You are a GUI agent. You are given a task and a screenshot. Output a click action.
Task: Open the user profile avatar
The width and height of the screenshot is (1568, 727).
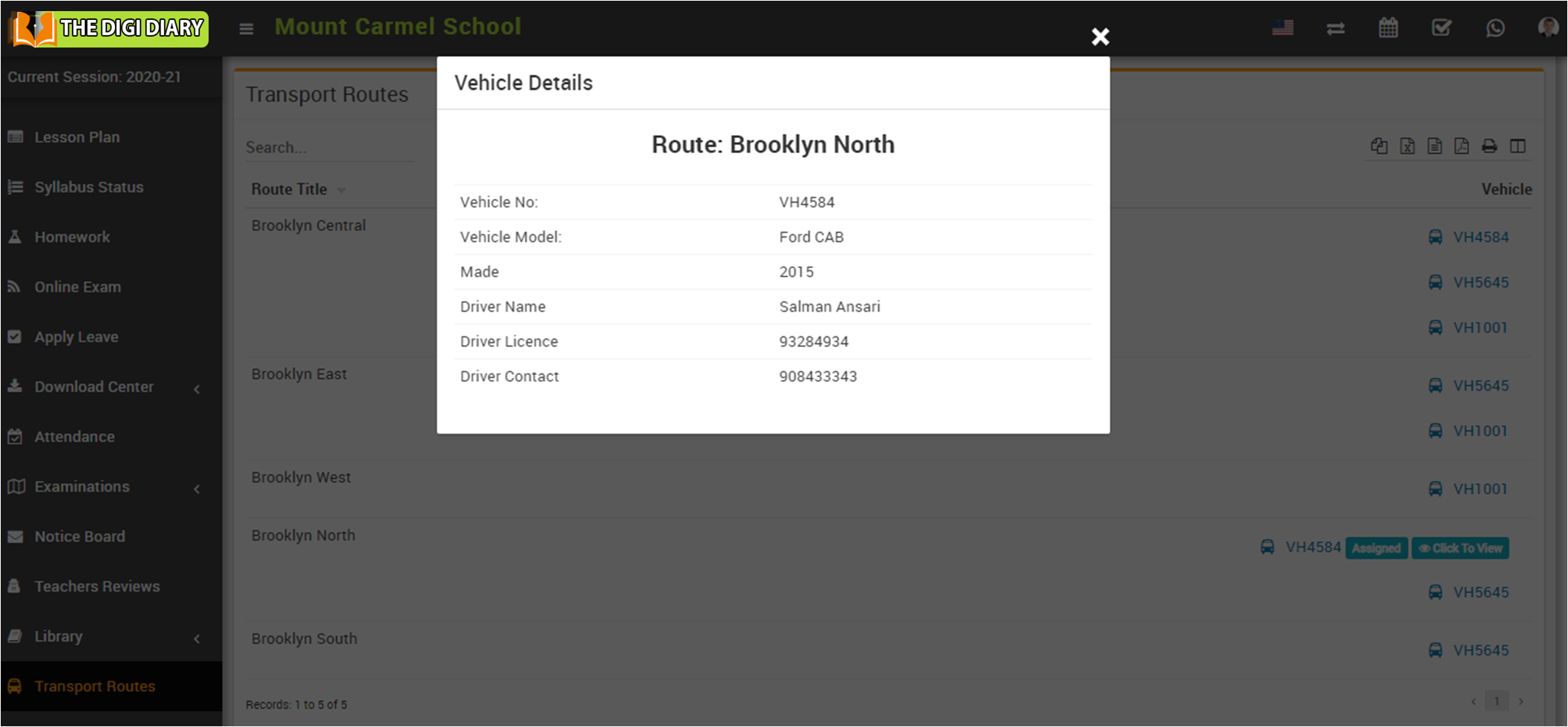[x=1548, y=28]
